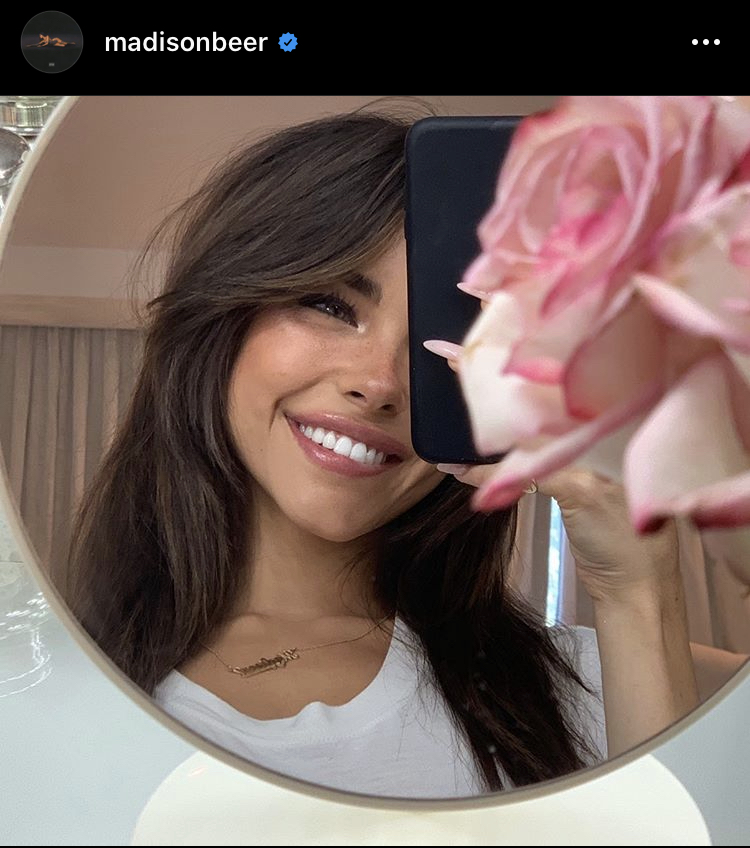Image resolution: width=750 pixels, height=848 pixels.
Task: Open madisonbeer's profile picture
Action: [x=52, y=42]
